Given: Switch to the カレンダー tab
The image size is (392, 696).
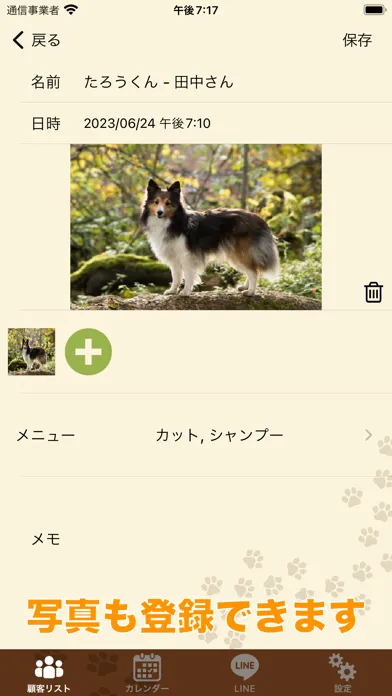Looking at the screenshot, I should click(147, 674).
